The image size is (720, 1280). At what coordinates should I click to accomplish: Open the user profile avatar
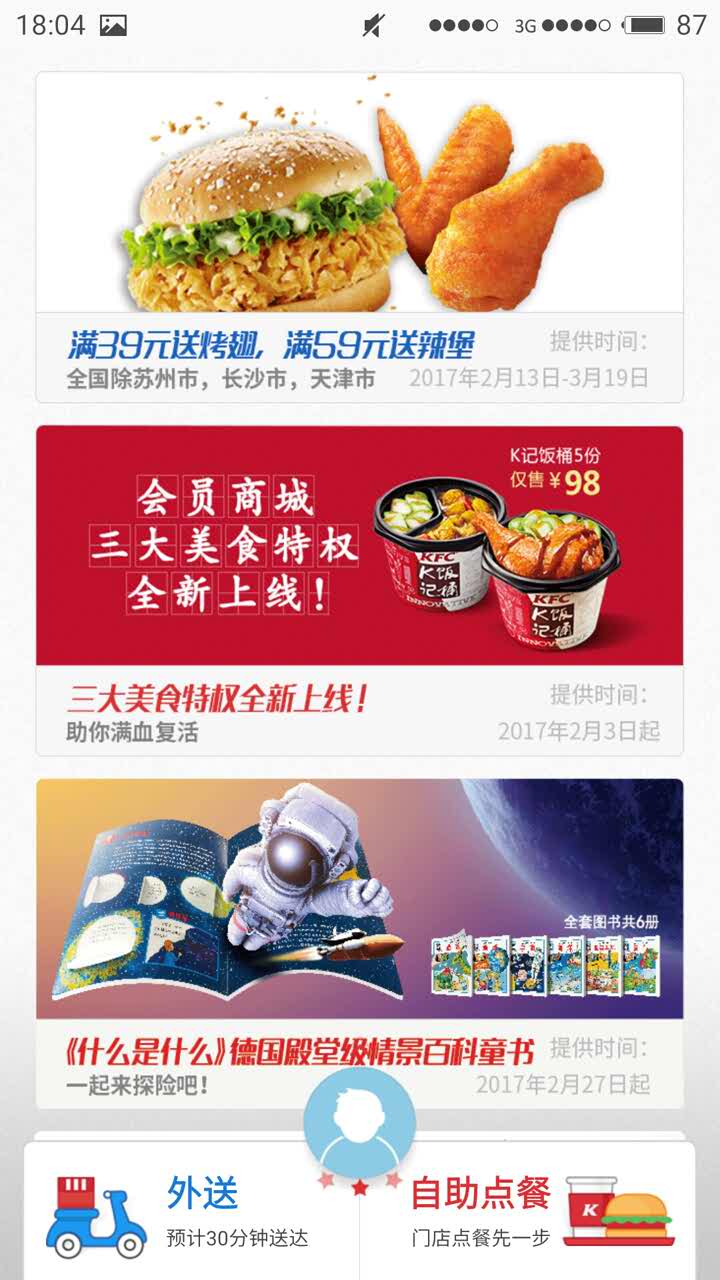point(359,1123)
